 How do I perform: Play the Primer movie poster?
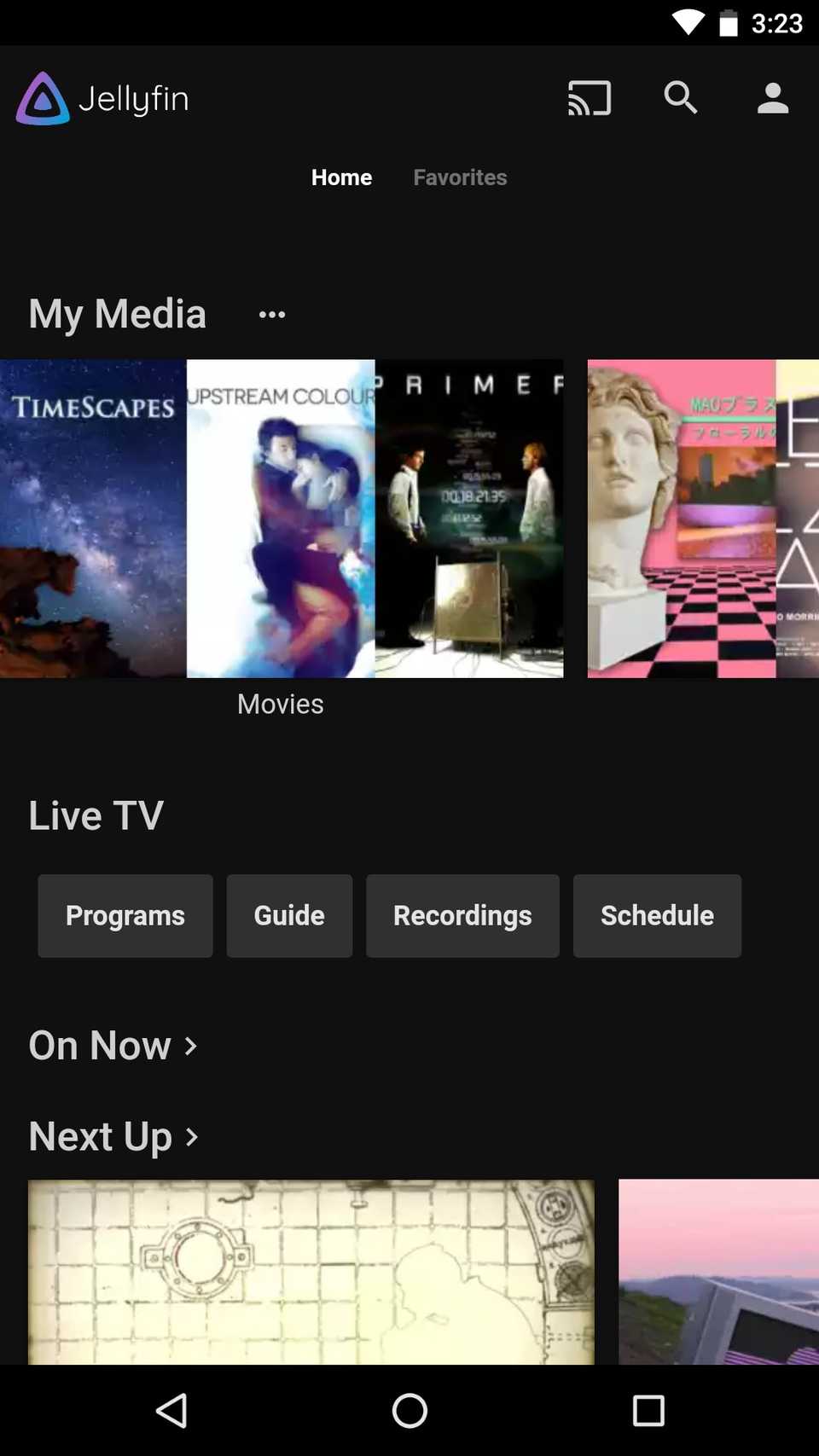[468, 518]
